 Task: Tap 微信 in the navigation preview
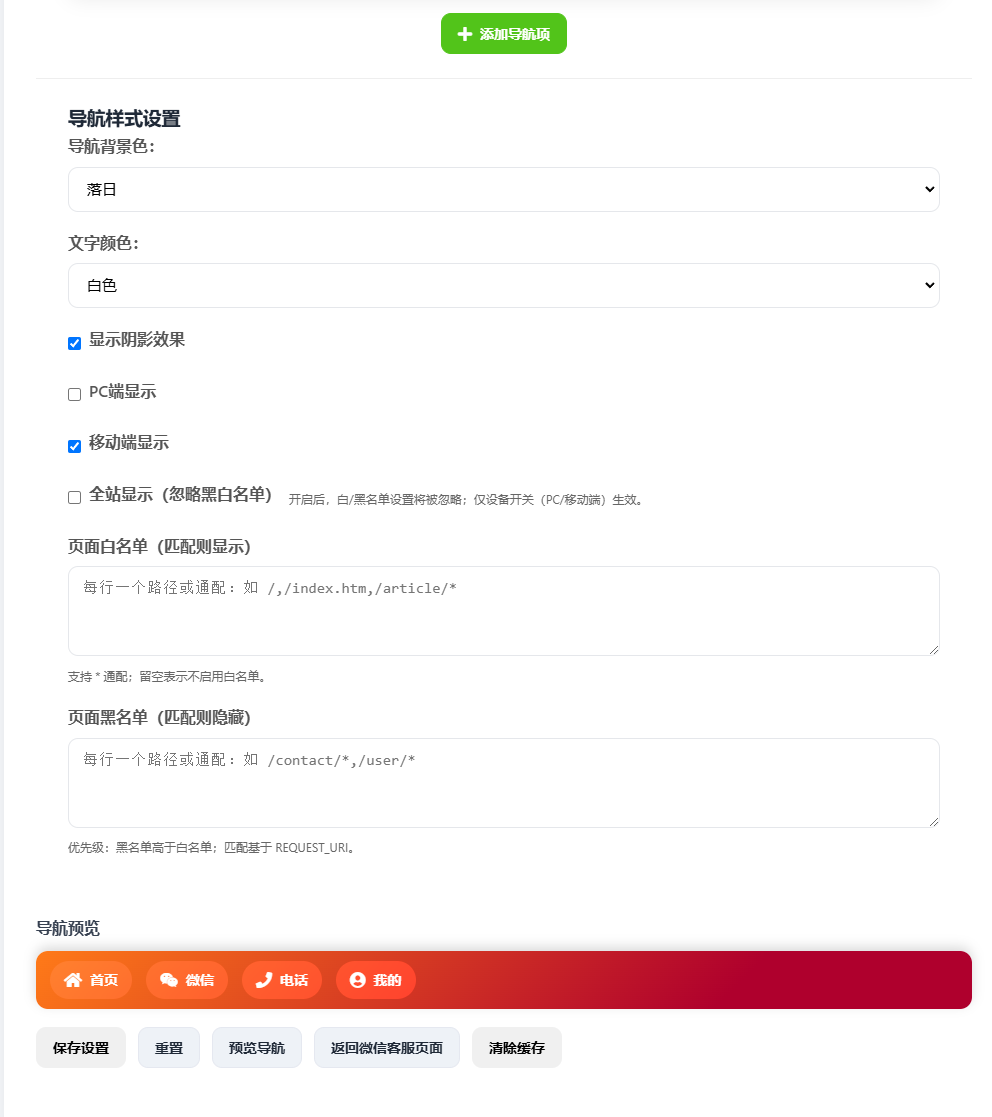click(x=187, y=980)
